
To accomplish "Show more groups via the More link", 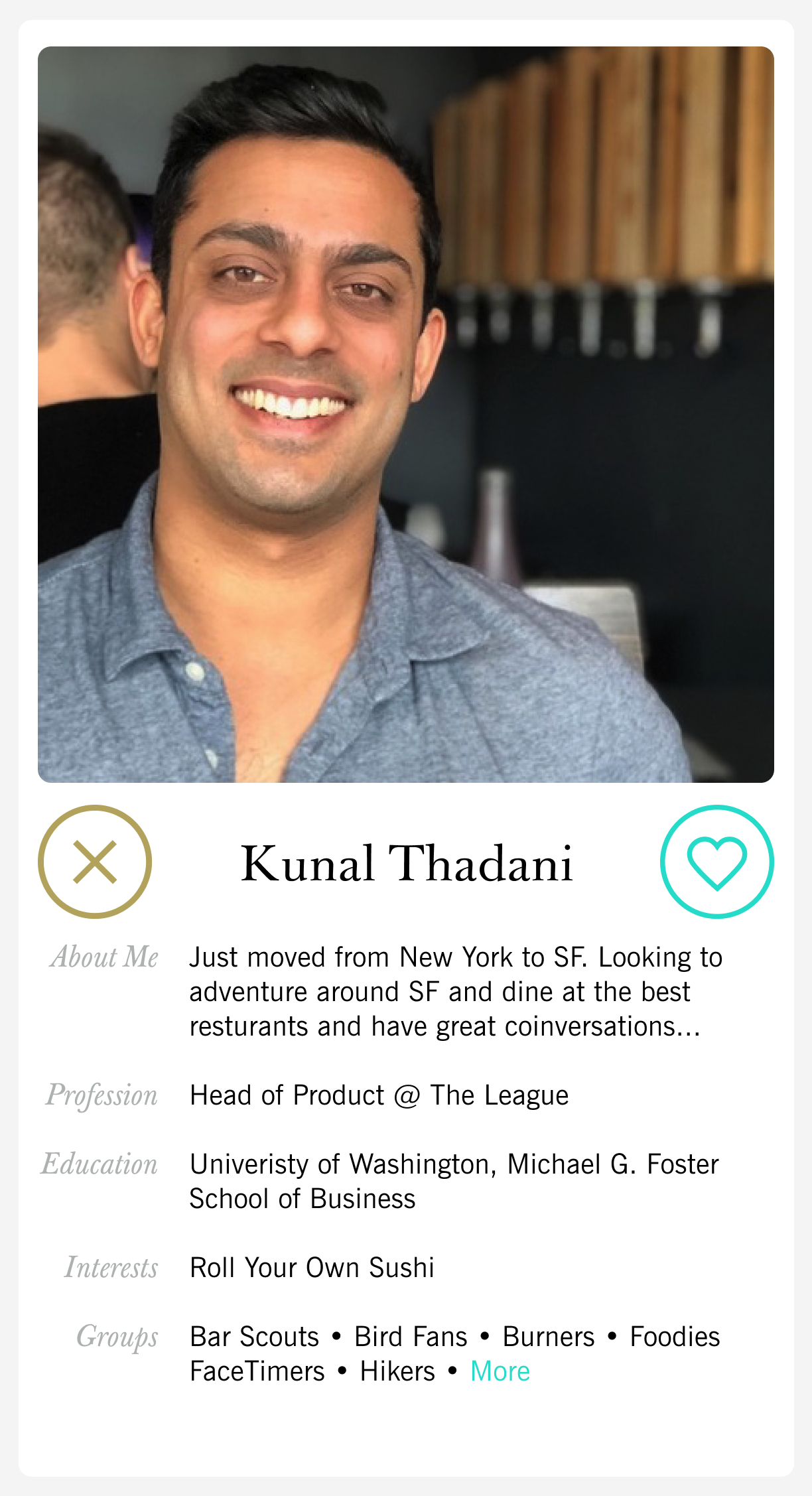I will click(x=500, y=1371).
